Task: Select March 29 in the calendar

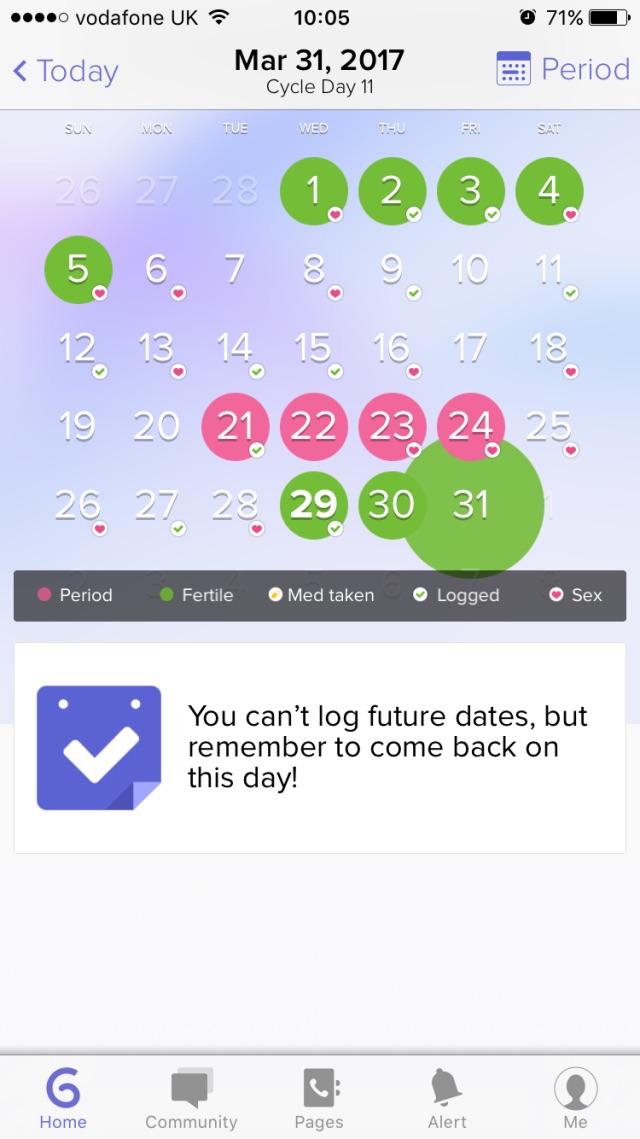Action: [x=314, y=505]
